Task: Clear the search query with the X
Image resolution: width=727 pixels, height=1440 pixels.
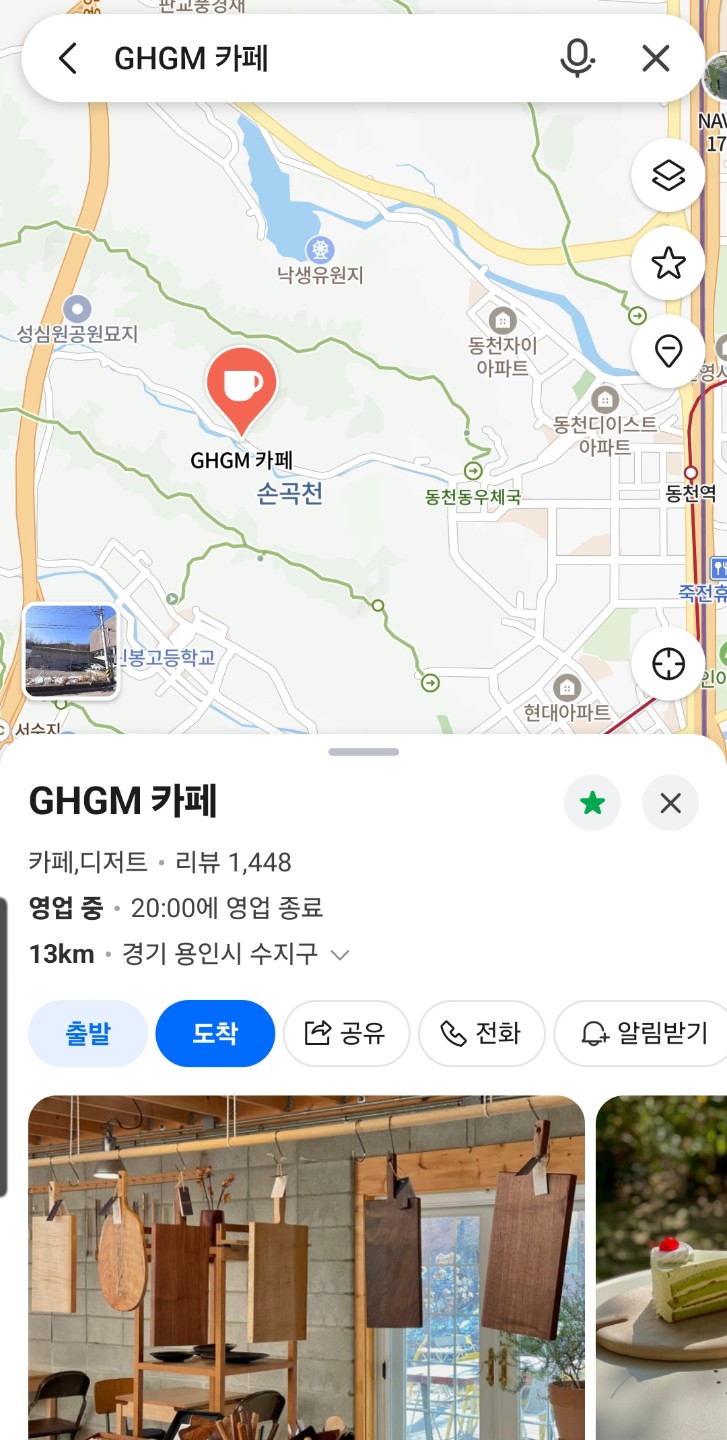Action: click(x=656, y=59)
